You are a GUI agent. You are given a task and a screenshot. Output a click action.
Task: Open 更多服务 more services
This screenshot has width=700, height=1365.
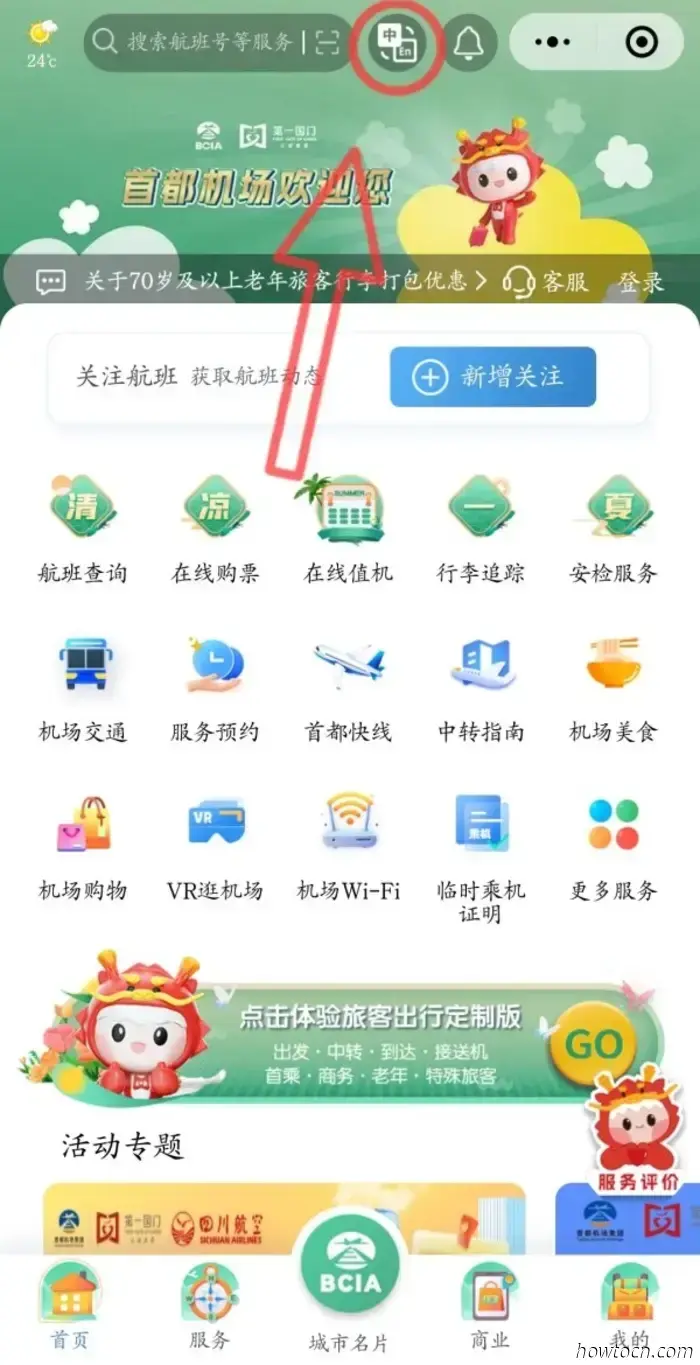coord(613,845)
